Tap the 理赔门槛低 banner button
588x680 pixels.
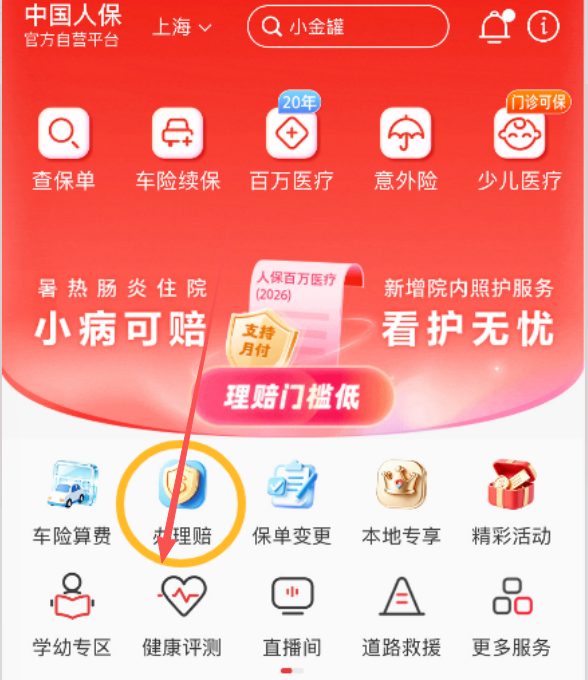click(x=293, y=396)
